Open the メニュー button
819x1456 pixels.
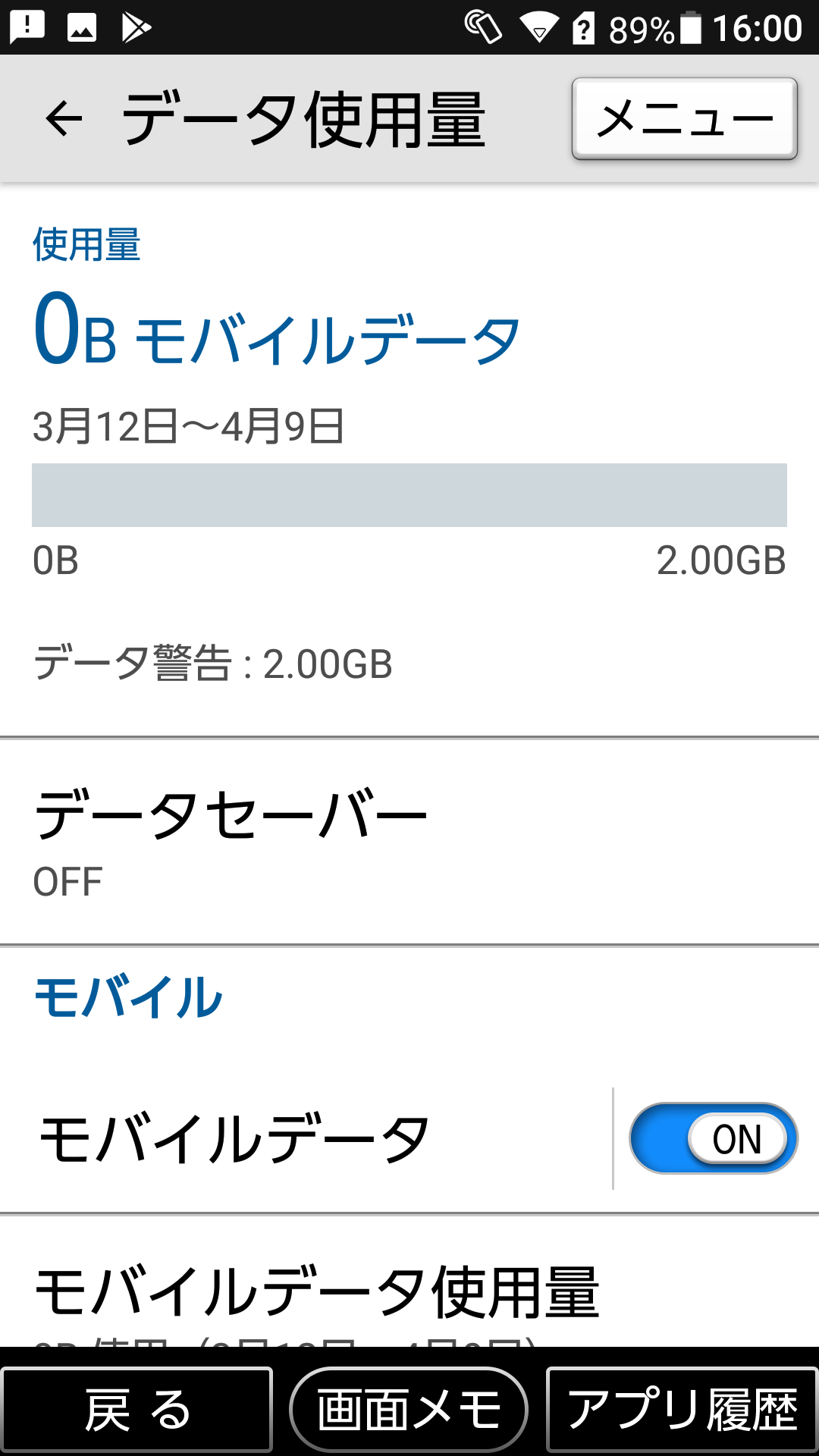pyautogui.click(x=685, y=118)
